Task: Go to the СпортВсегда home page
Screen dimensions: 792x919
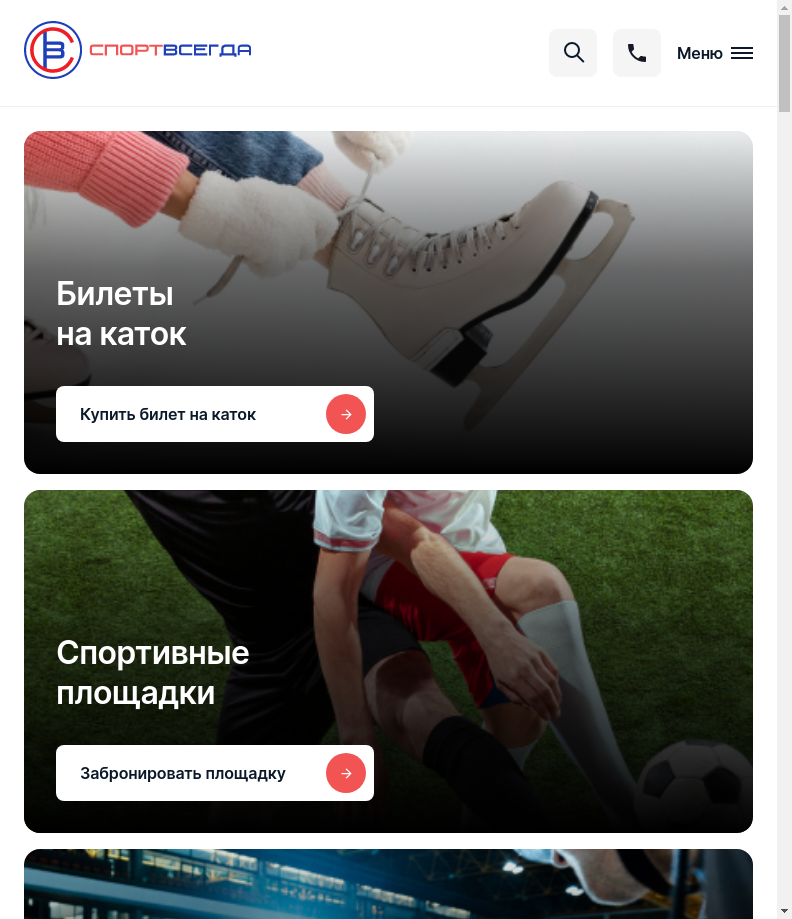Action: (138, 50)
